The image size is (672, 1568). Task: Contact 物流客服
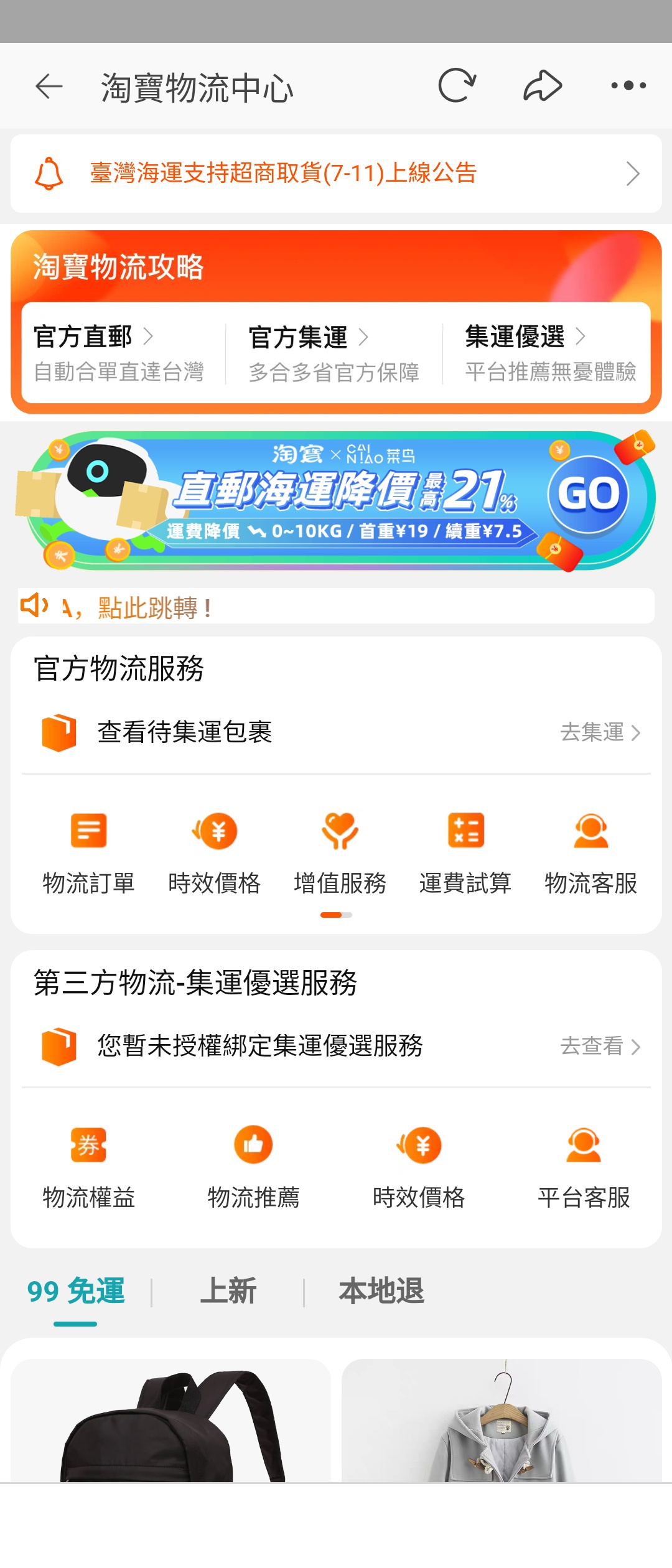(590, 852)
